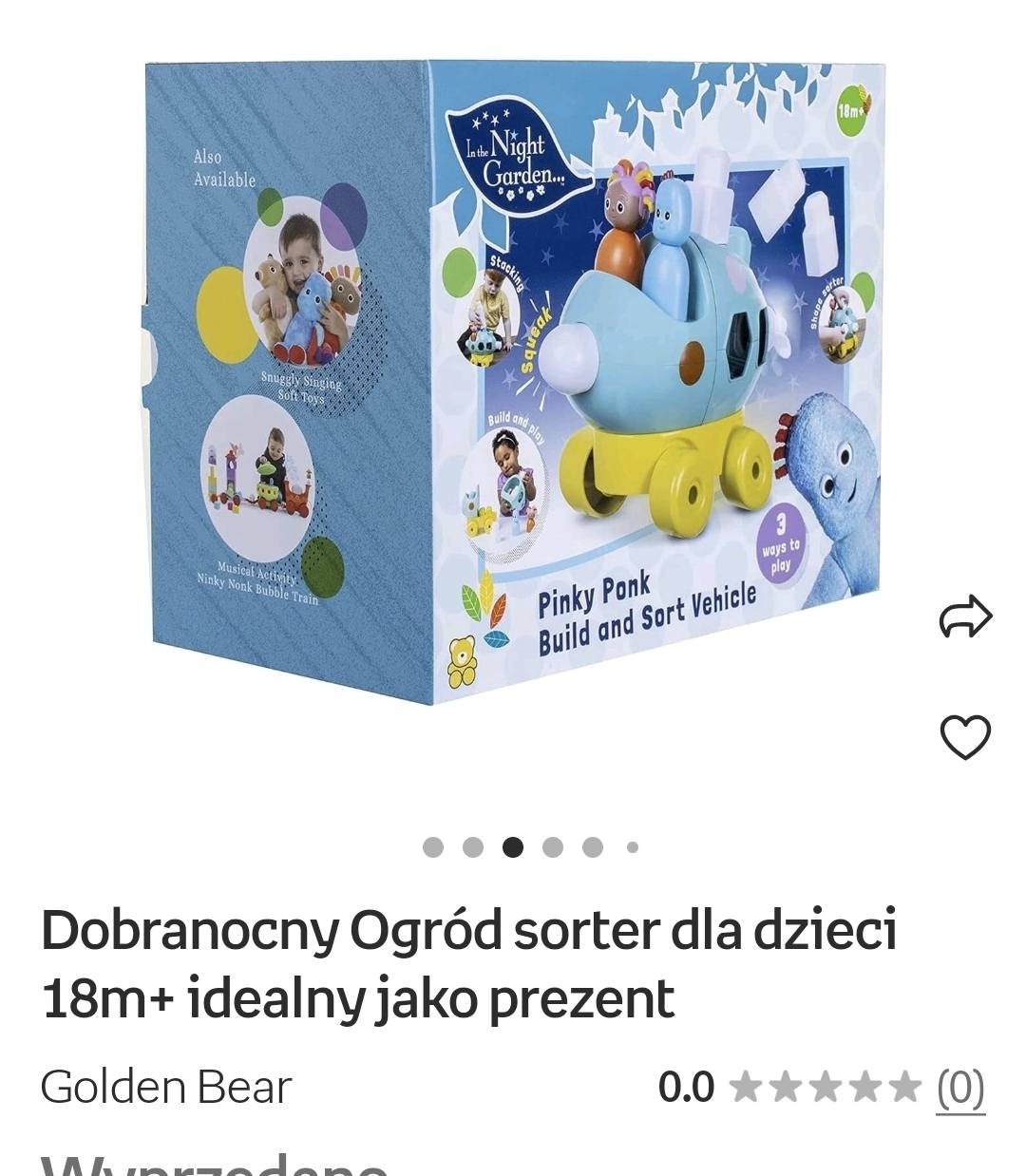
Task: Open the Pinky Ponk product photo
Action: tap(513, 380)
